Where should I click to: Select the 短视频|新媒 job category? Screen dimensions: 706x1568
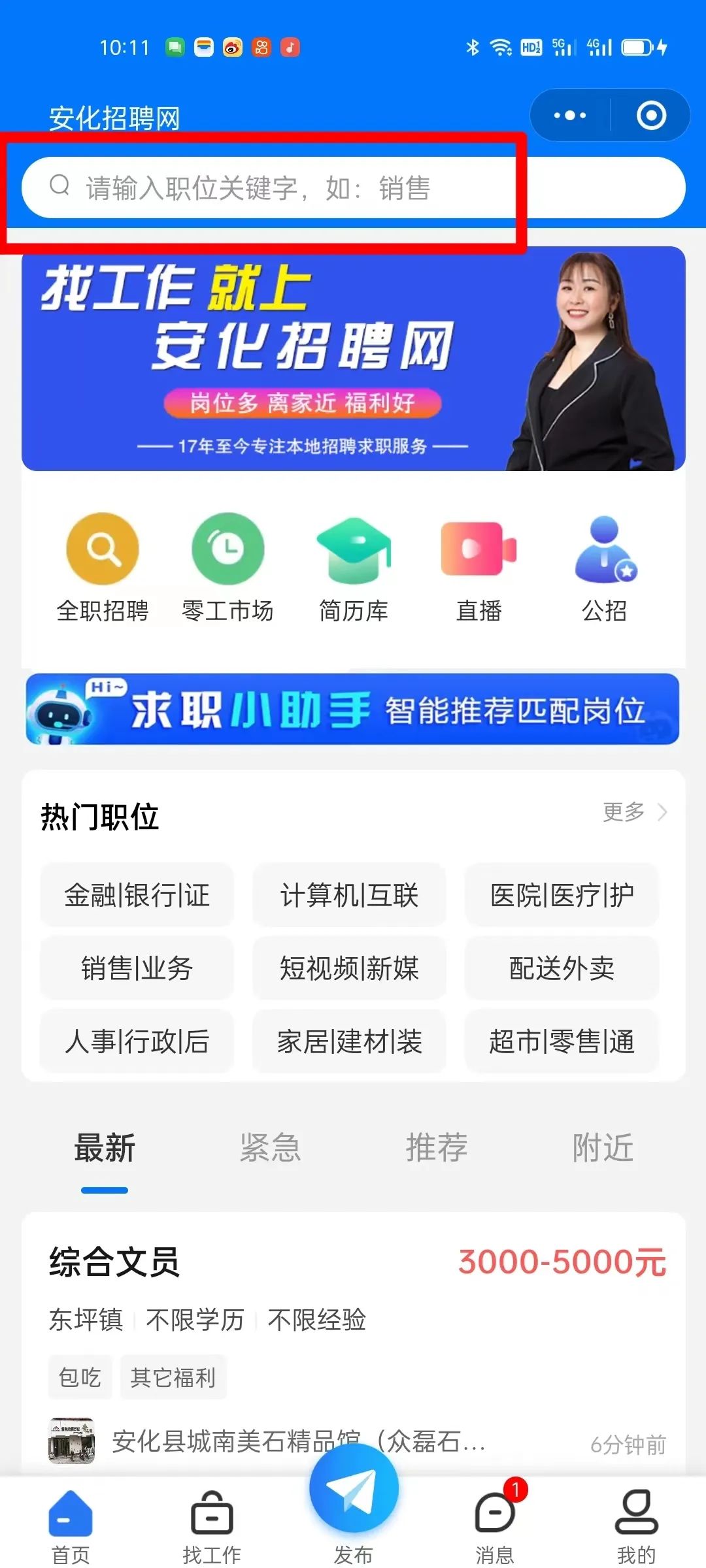point(349,968)
